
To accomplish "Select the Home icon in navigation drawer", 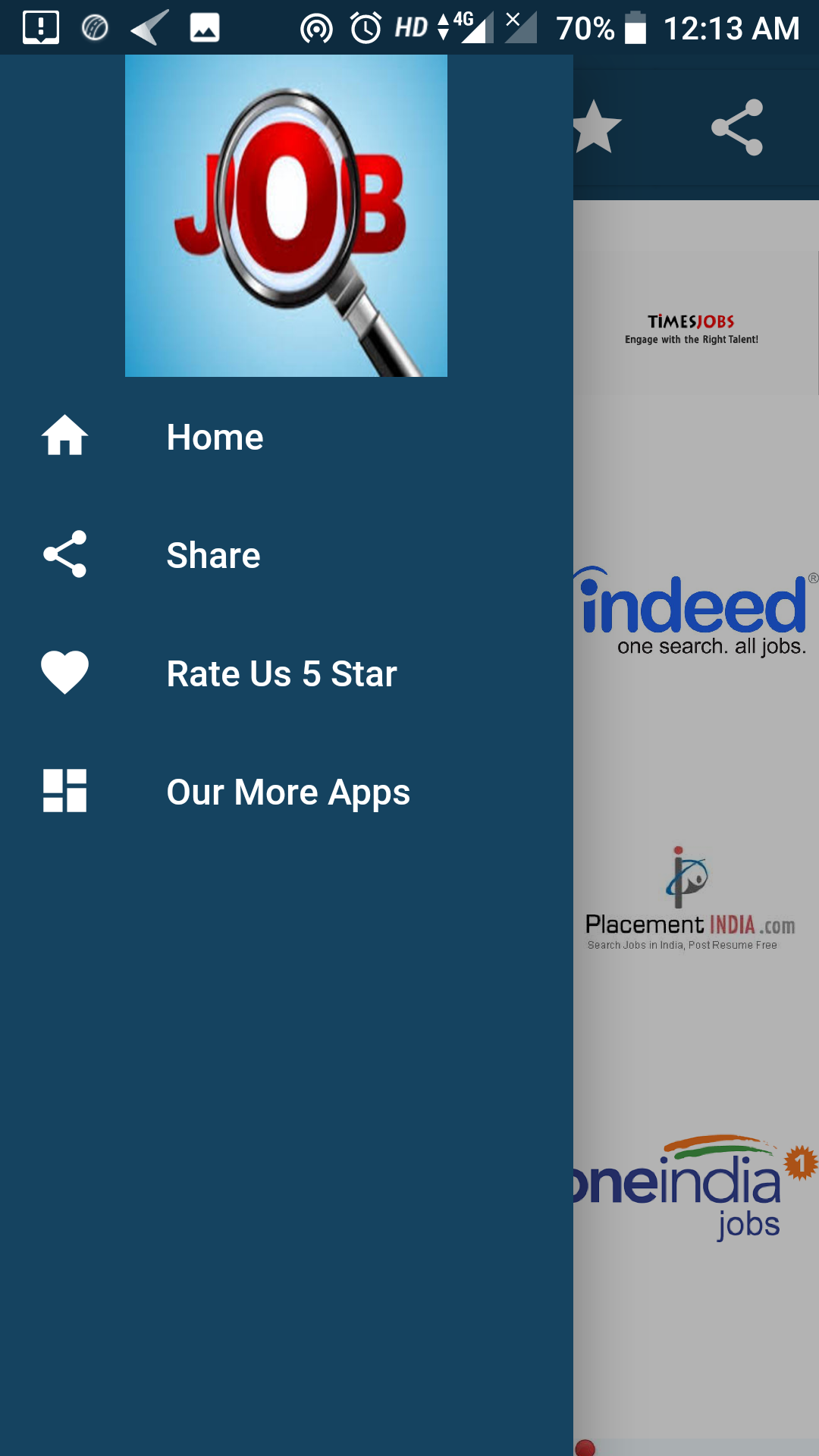I will click(x=64, y=436).
